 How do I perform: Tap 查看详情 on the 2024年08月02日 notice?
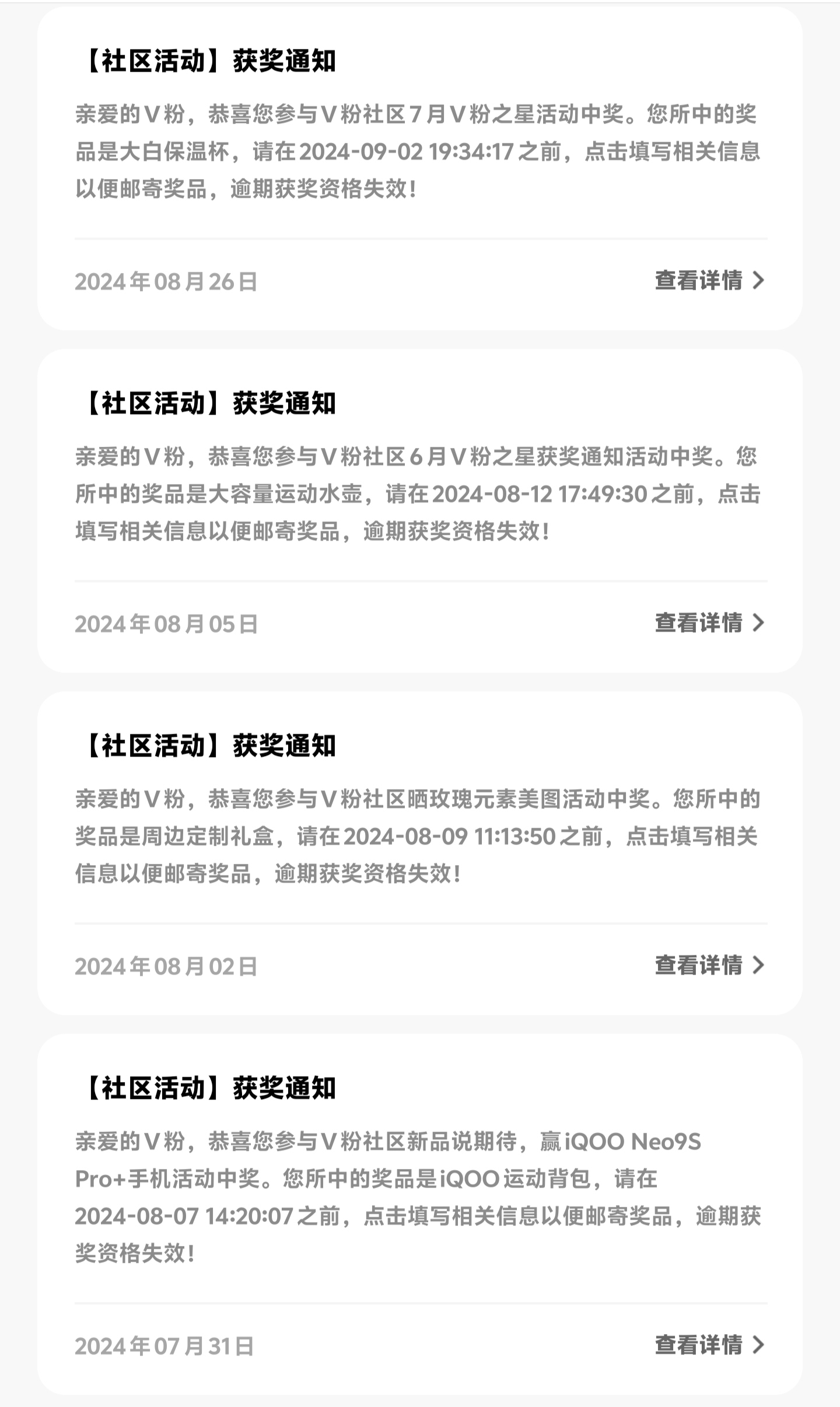pyautogui.click(x=709, y=965)
